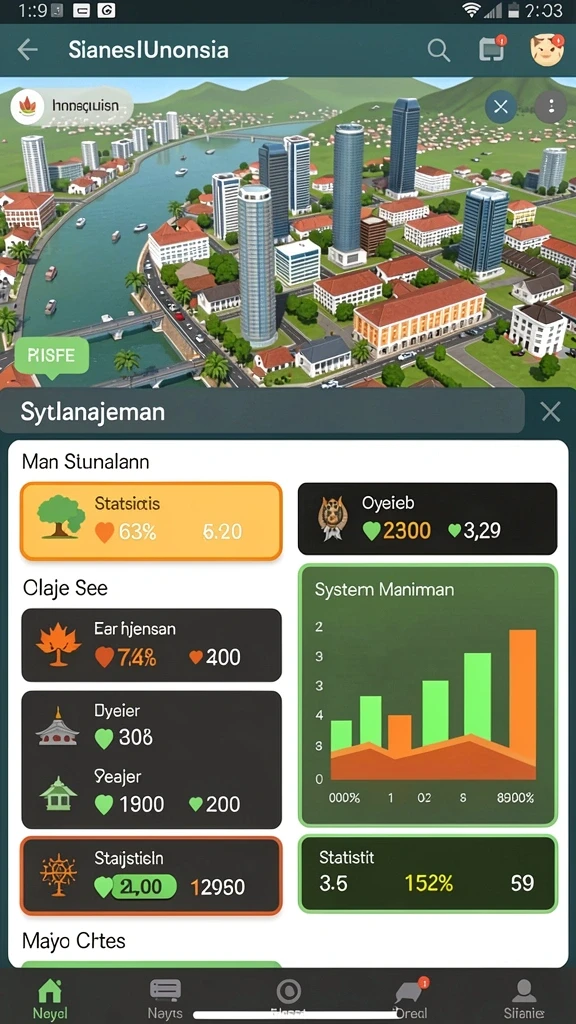
Task: Close the city view with the round X button
Action: (501, 106)
